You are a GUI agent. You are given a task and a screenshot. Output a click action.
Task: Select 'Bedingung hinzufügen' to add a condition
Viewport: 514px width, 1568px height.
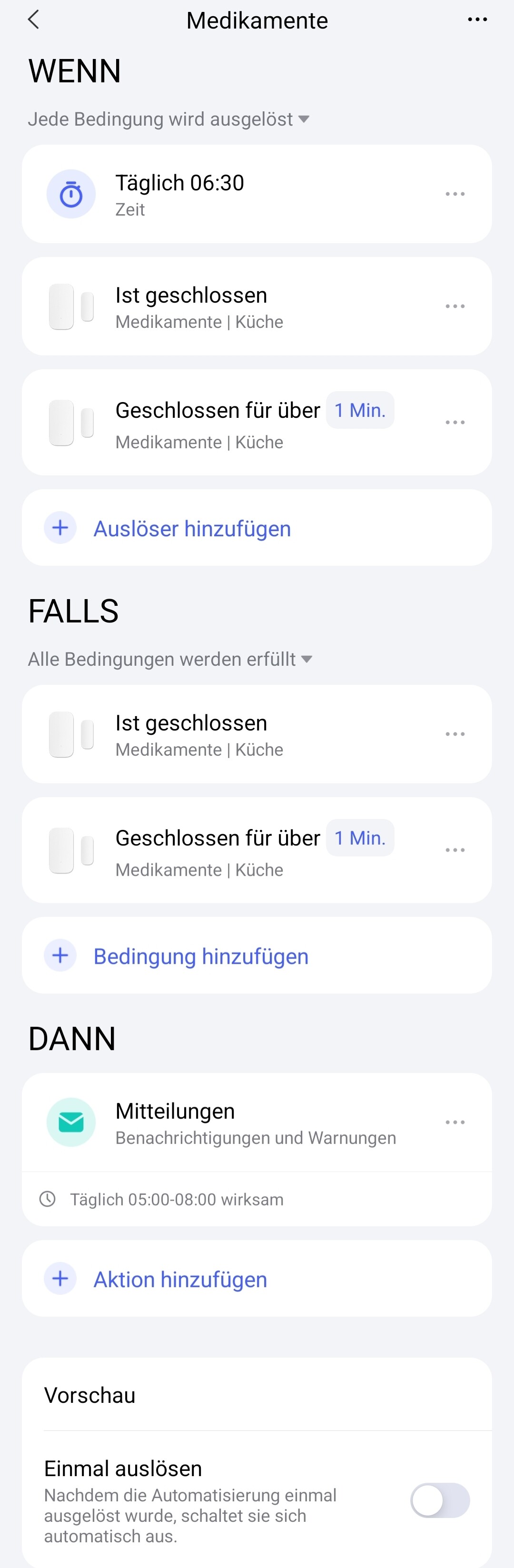(200, 956)
